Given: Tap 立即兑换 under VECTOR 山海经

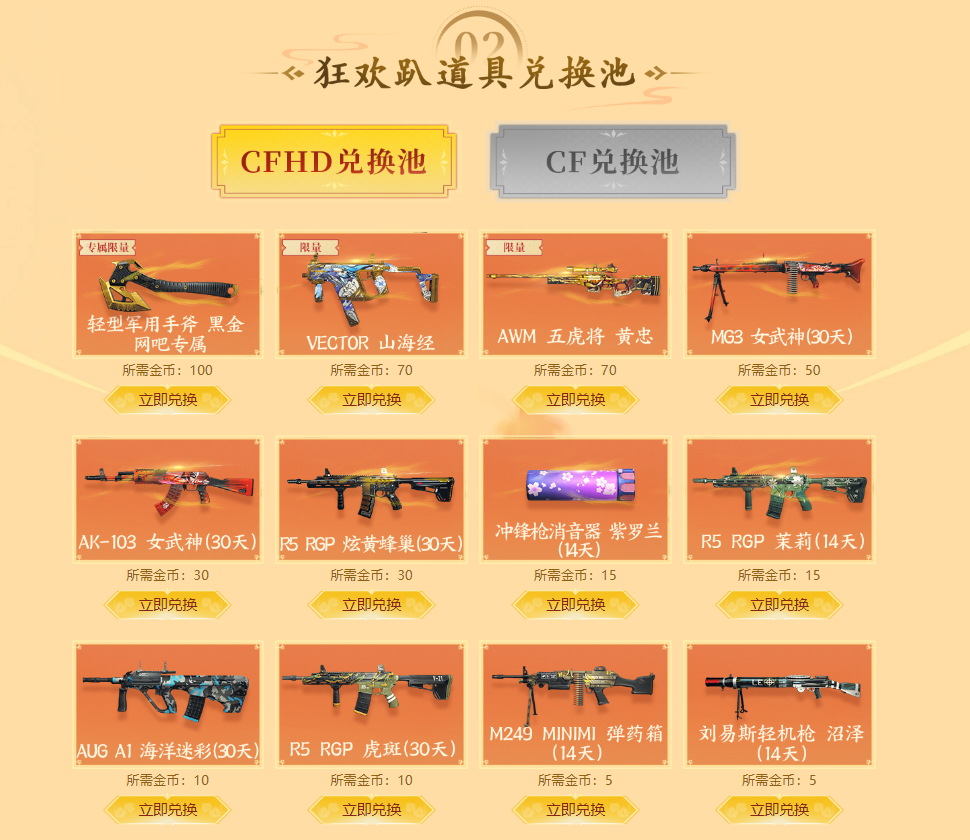Looking at the screenshot, I should 372,400.
